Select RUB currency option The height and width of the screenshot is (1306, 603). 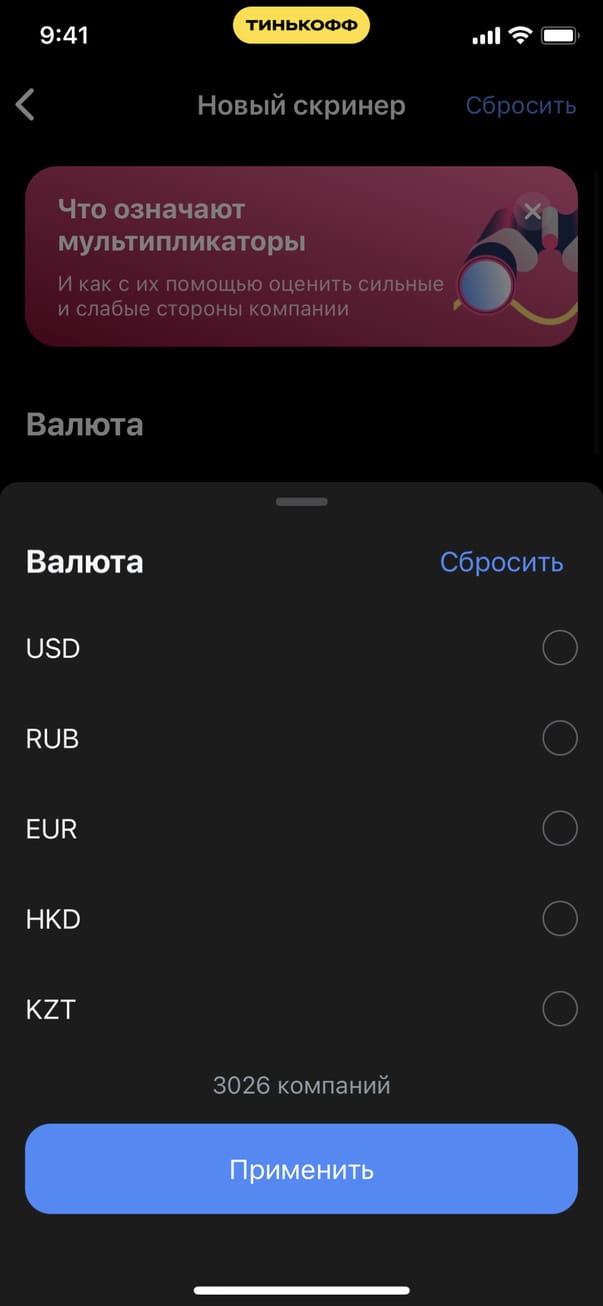[x=559, y=739]
